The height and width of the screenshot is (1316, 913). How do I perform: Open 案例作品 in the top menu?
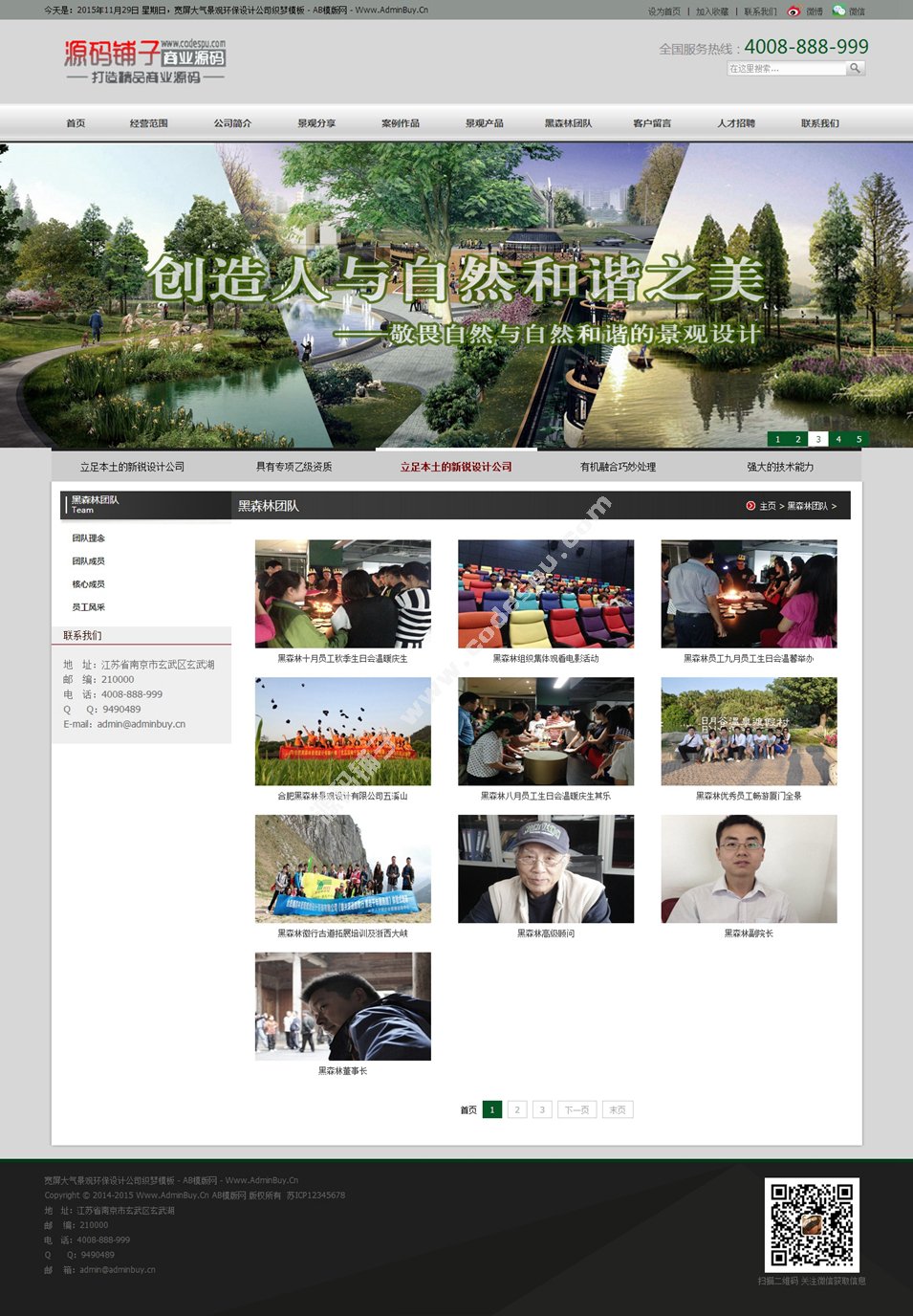tap(400, 123)
